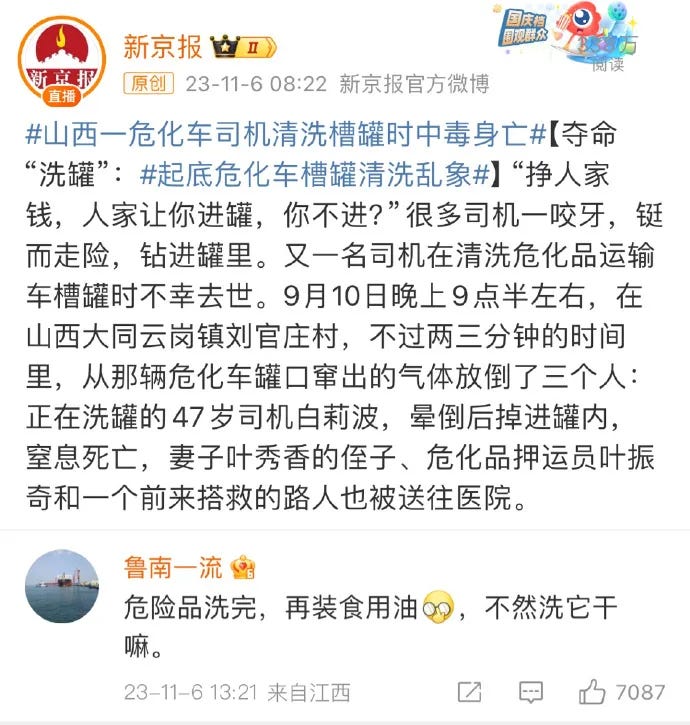
Task: Open hashtag #起底危化车槽罐清洗乱象#
Action: (x=312, y=174)
